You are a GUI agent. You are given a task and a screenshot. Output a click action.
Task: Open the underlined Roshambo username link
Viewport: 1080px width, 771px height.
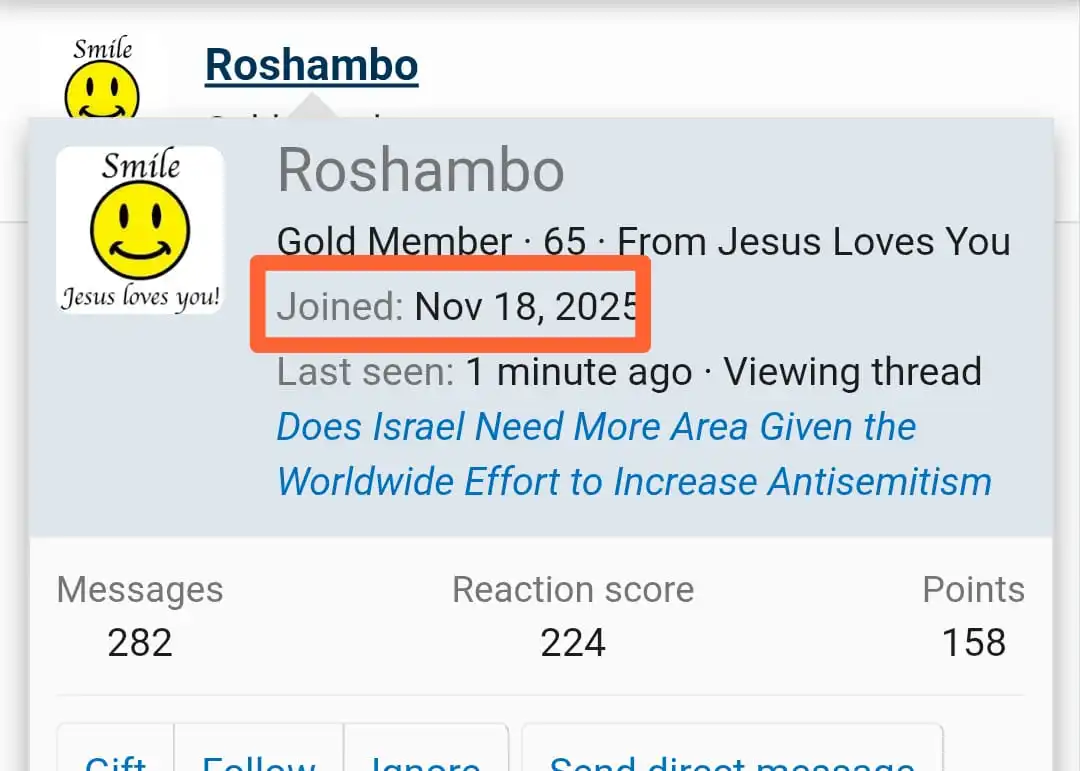coord(311,66)
